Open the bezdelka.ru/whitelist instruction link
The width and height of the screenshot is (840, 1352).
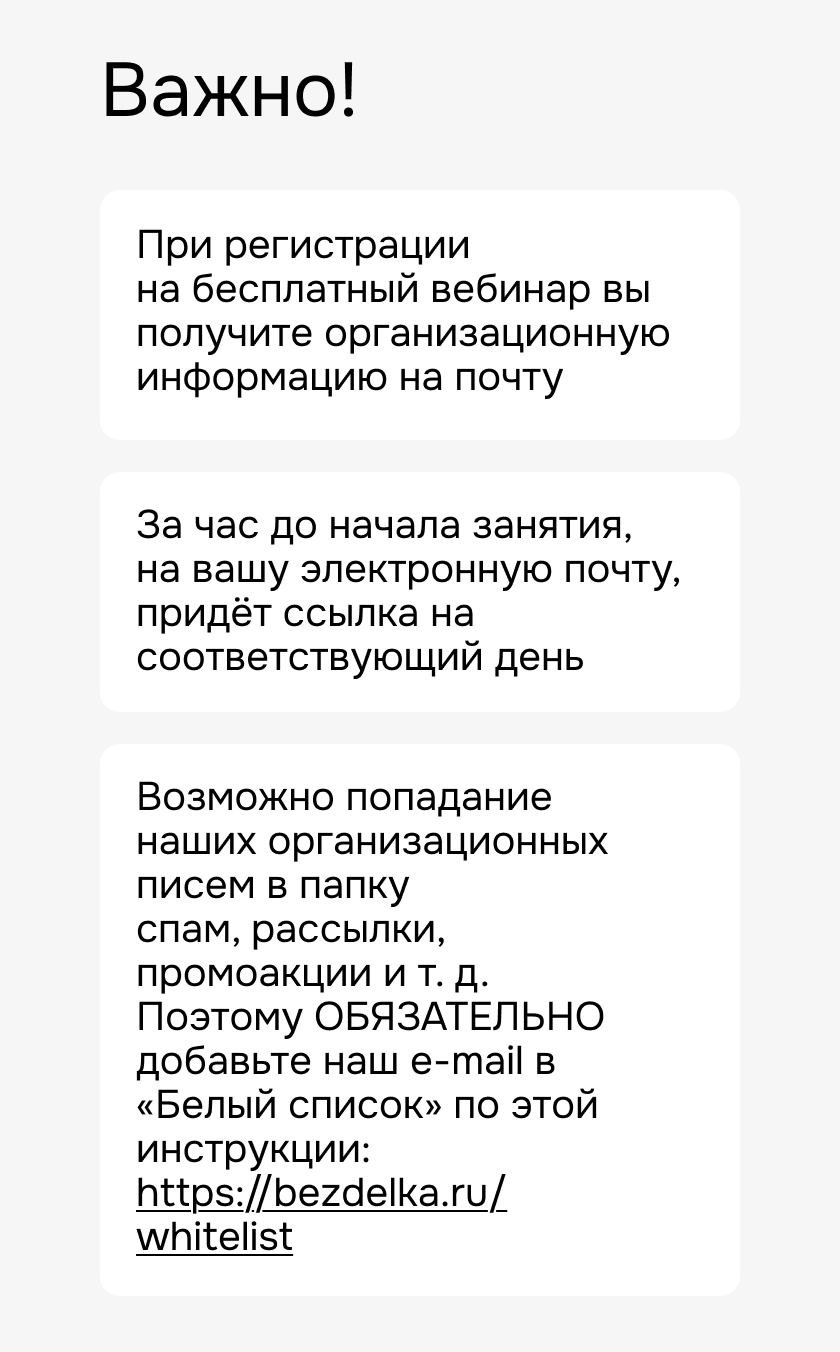[320, 1193]
